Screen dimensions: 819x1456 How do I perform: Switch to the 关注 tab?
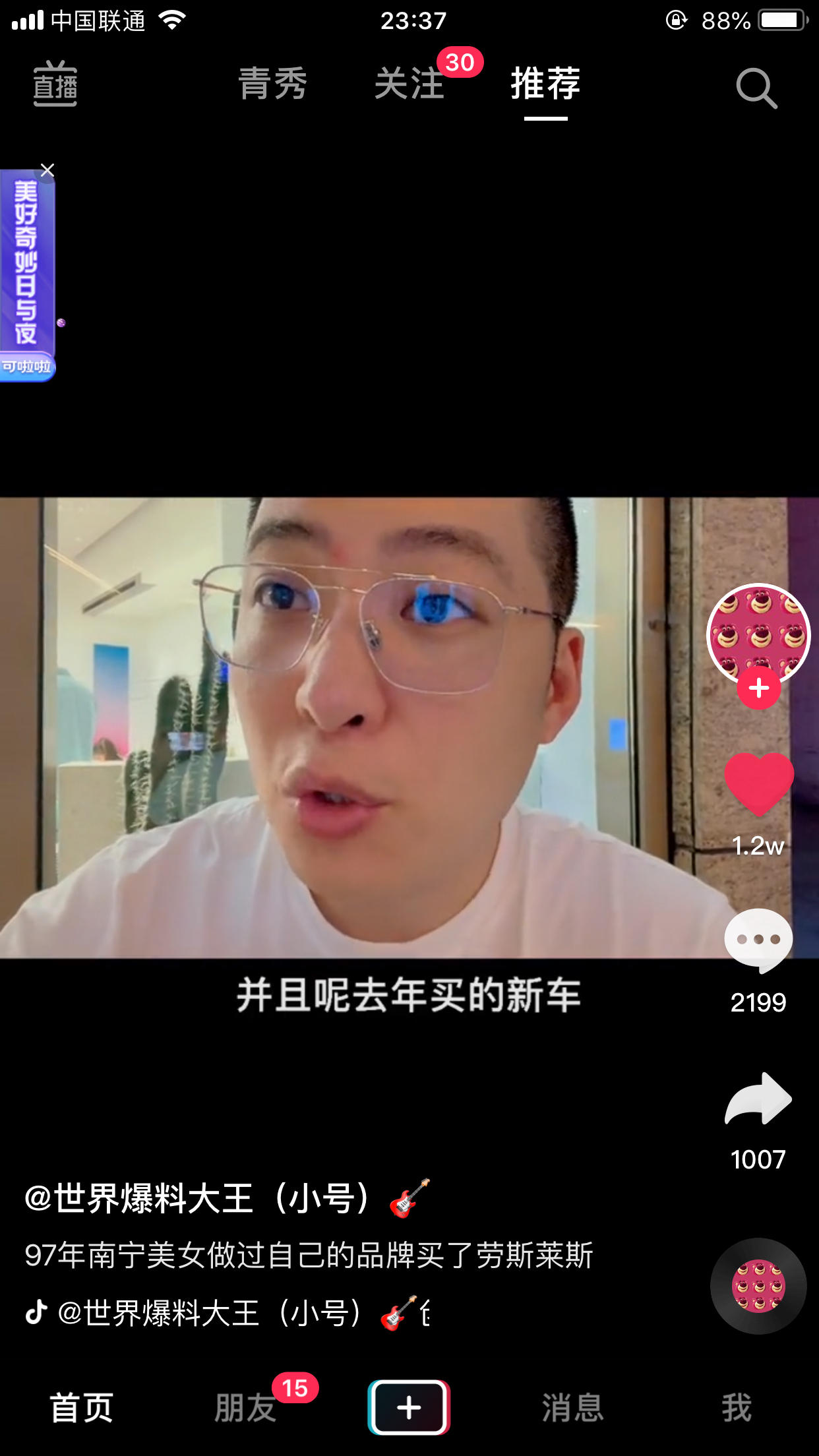point(409,84)
